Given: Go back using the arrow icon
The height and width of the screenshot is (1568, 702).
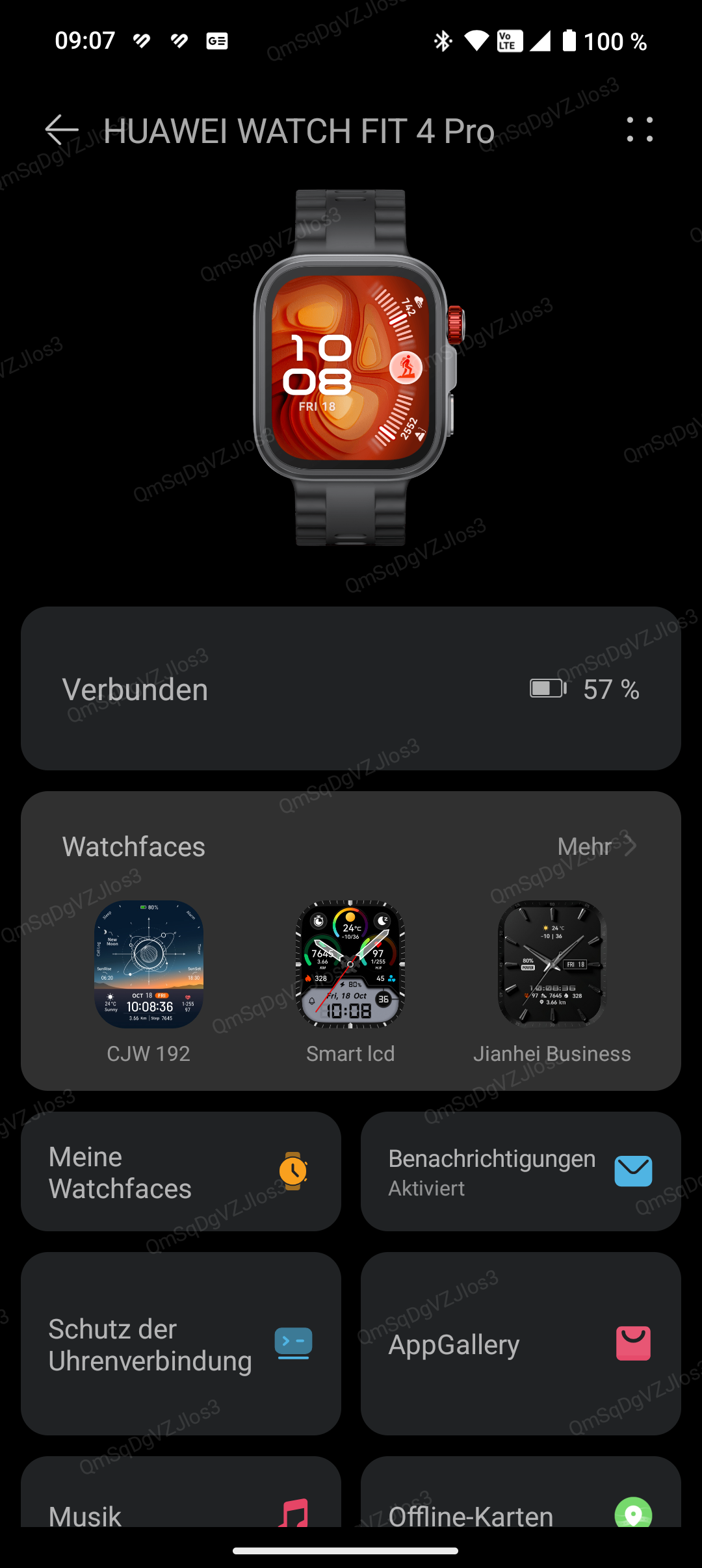Looking at the screenshot, I should click(x=62, y=130).
